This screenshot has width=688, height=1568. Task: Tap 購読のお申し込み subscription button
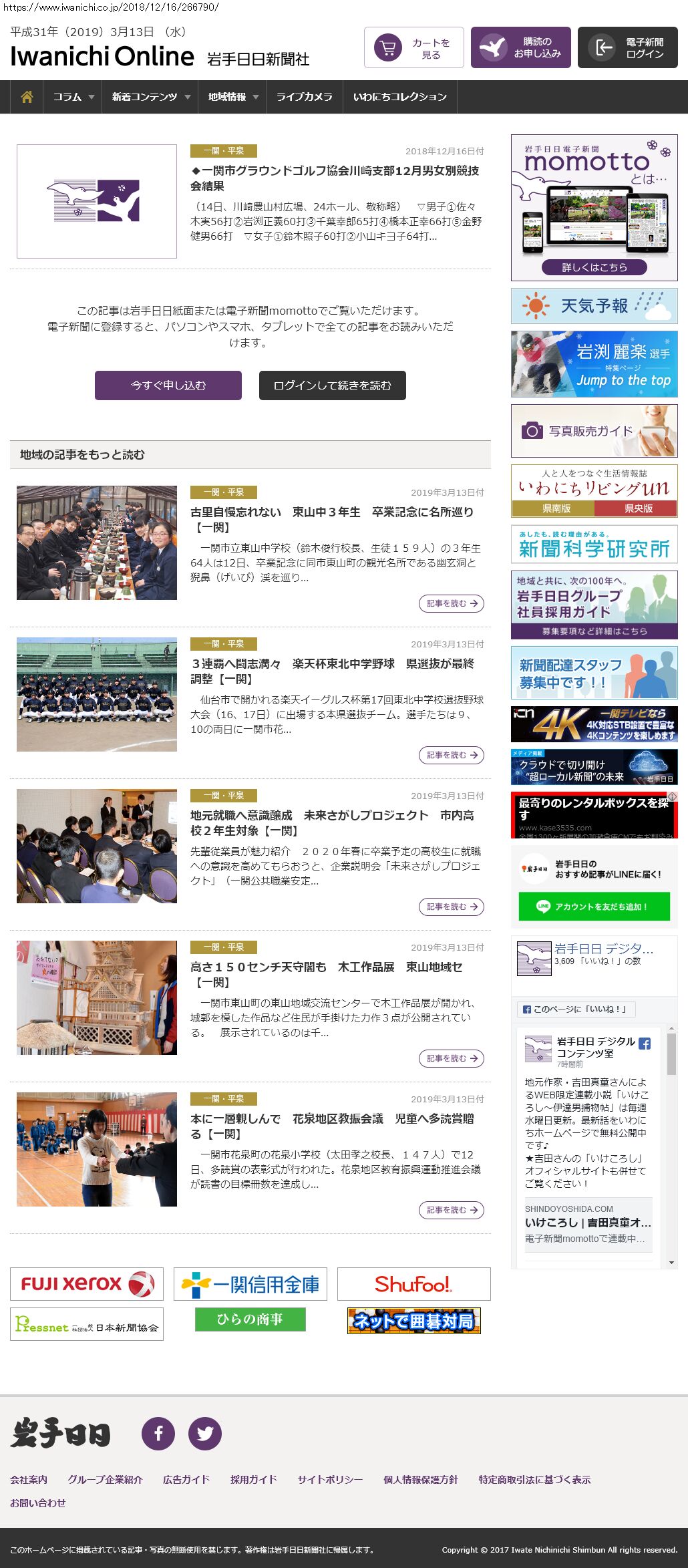pos(520,47)
